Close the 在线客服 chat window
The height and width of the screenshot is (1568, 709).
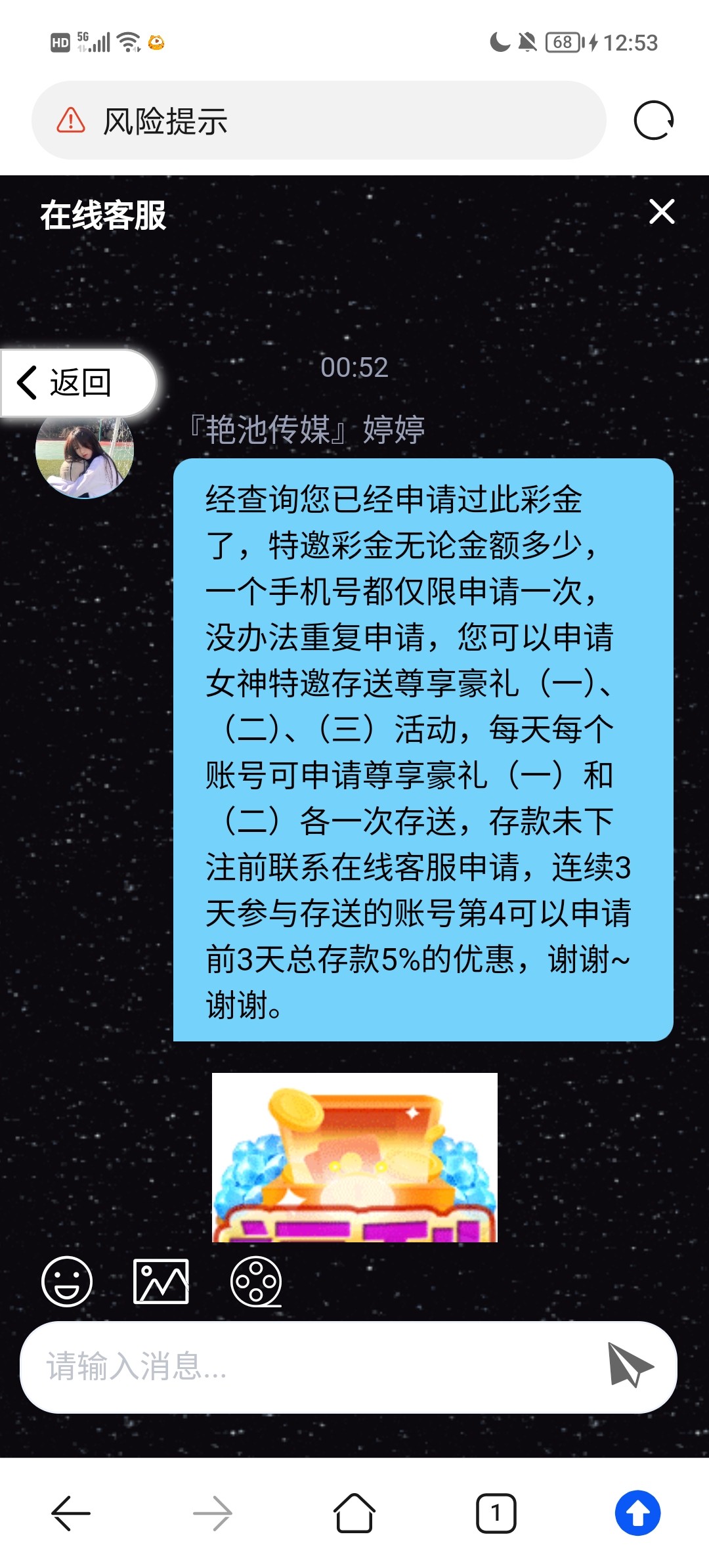click(661, 212)
